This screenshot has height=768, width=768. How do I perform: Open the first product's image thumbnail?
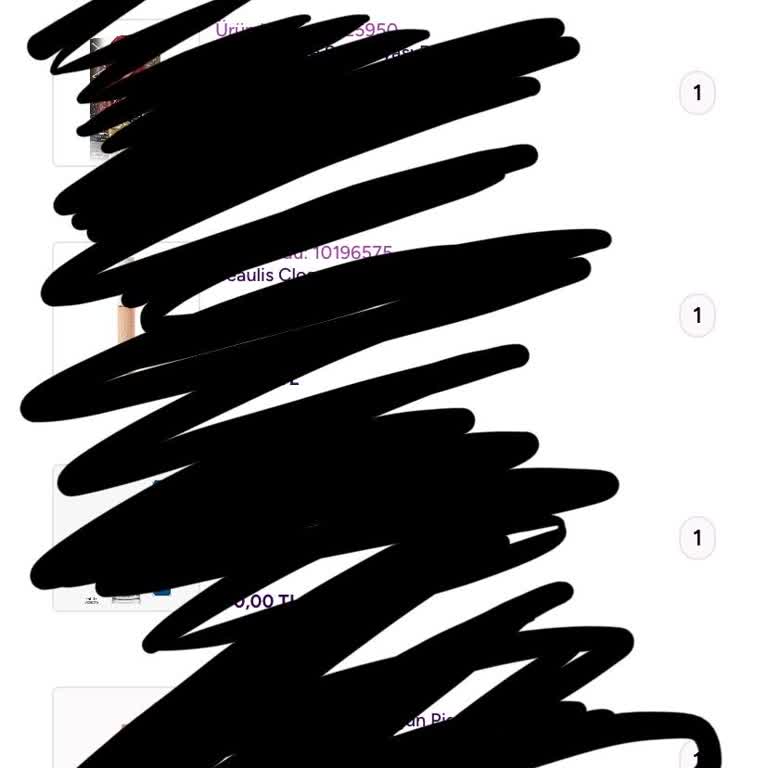(x=123, y=95)
